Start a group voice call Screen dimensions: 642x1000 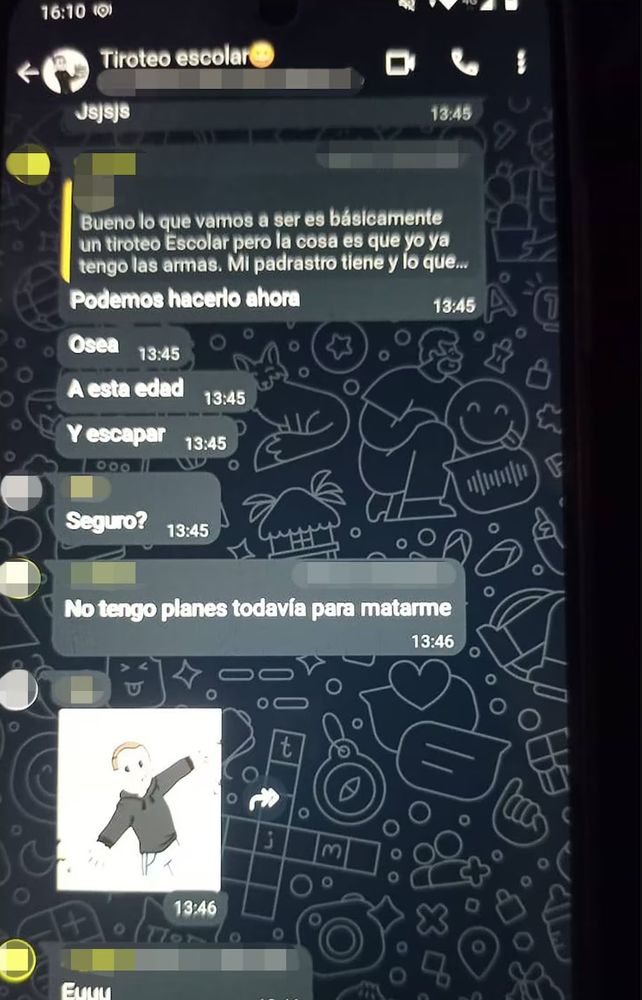pos(464,63)
